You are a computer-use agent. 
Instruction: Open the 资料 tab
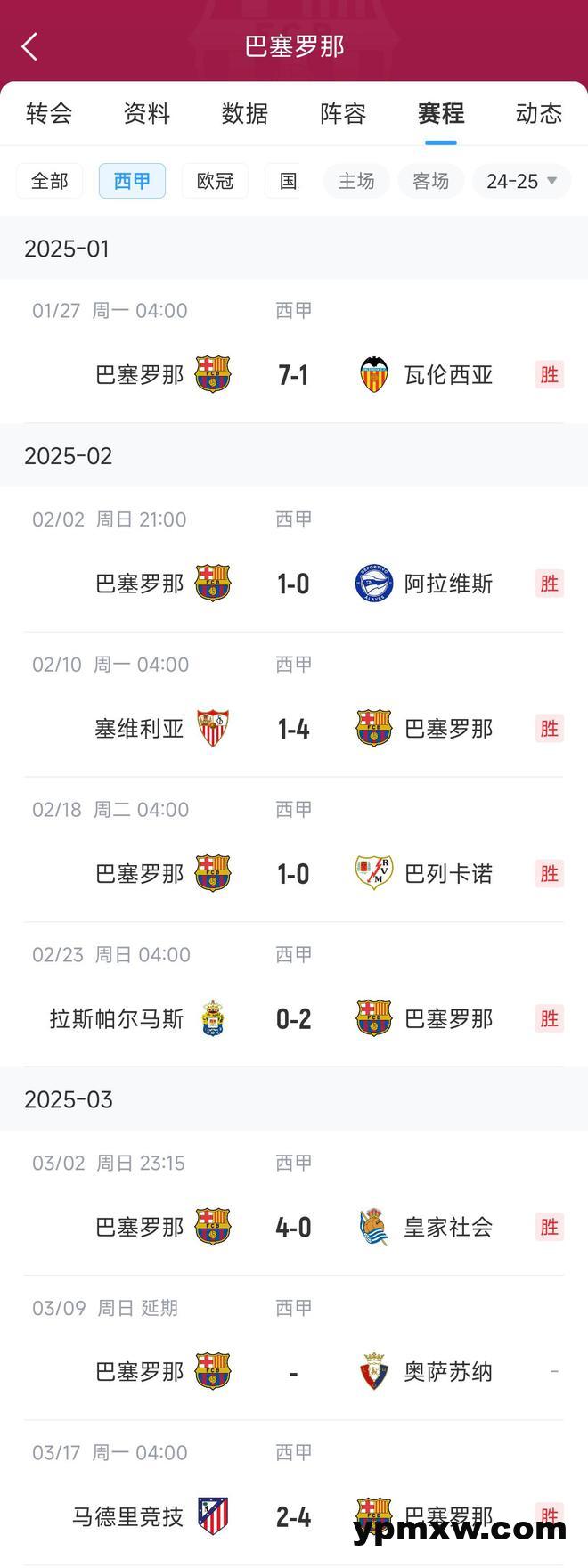pos(147,113)
